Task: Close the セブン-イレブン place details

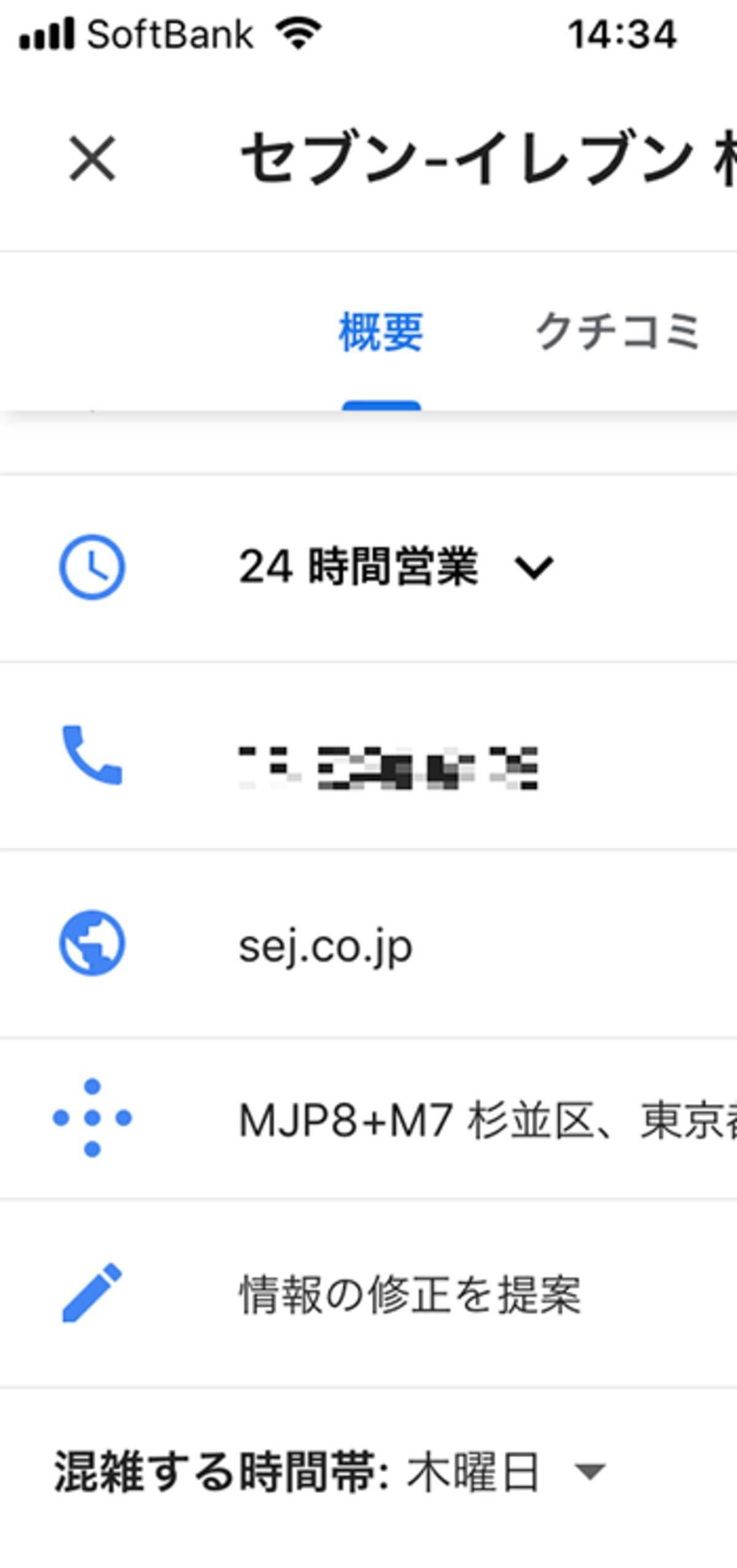Action: [x=92, y=159]
